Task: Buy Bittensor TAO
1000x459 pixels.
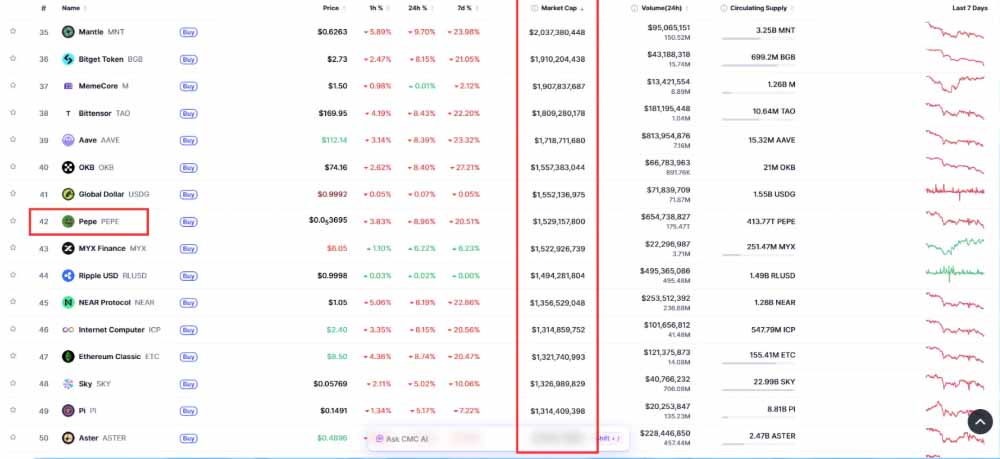Action: (x=188, y=113)
